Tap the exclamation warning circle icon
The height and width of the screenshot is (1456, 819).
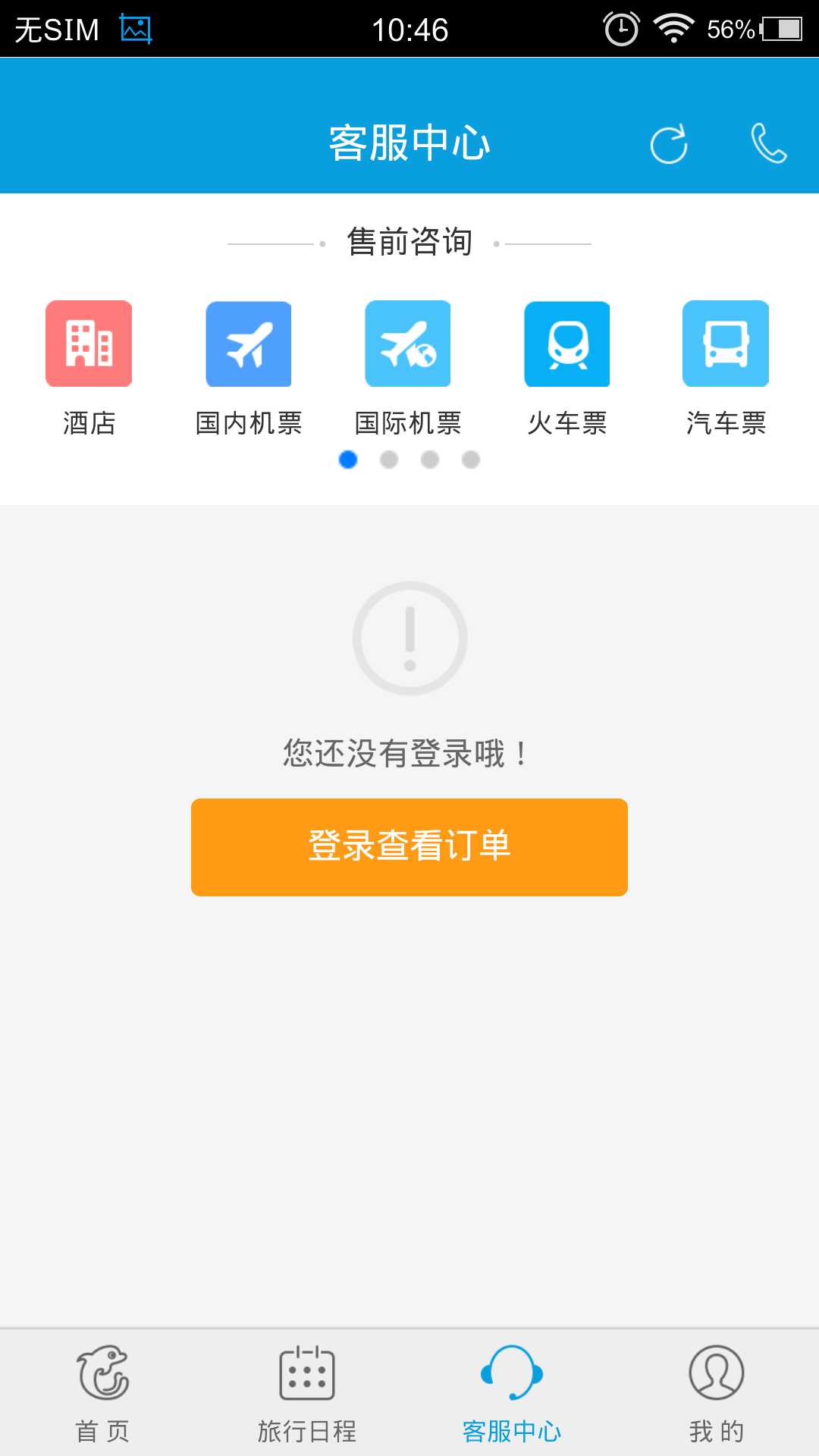click(x=409, y=638)
